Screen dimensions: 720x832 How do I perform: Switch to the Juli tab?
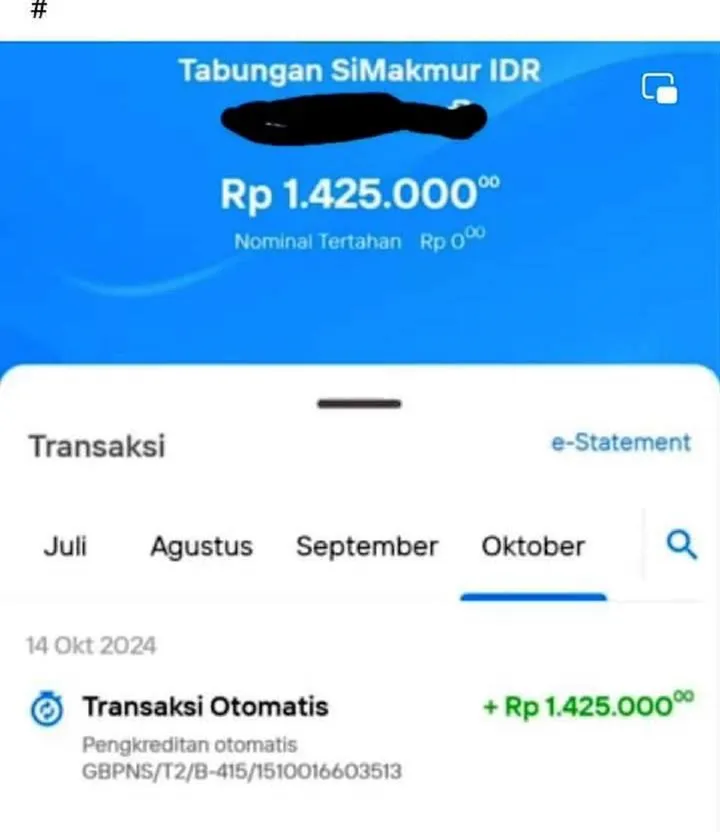coord(65,547)
